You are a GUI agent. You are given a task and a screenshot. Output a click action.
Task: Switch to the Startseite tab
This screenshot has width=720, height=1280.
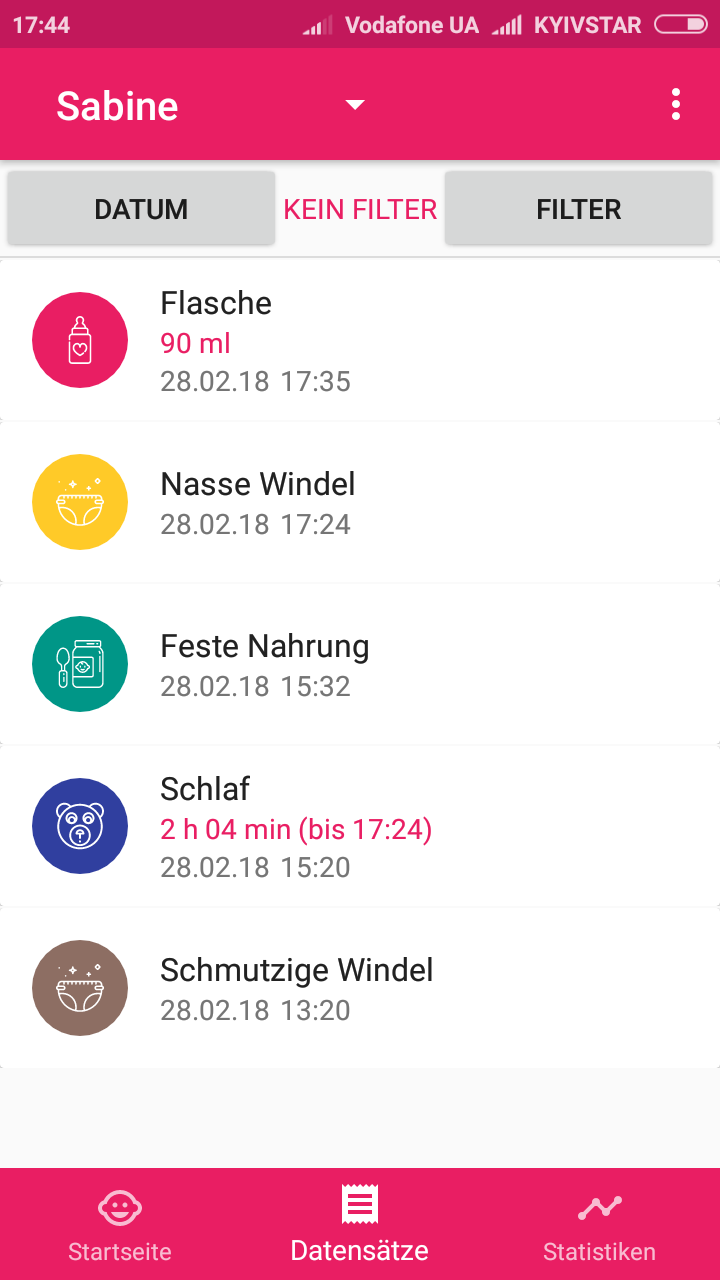[x=120, y=1224]
